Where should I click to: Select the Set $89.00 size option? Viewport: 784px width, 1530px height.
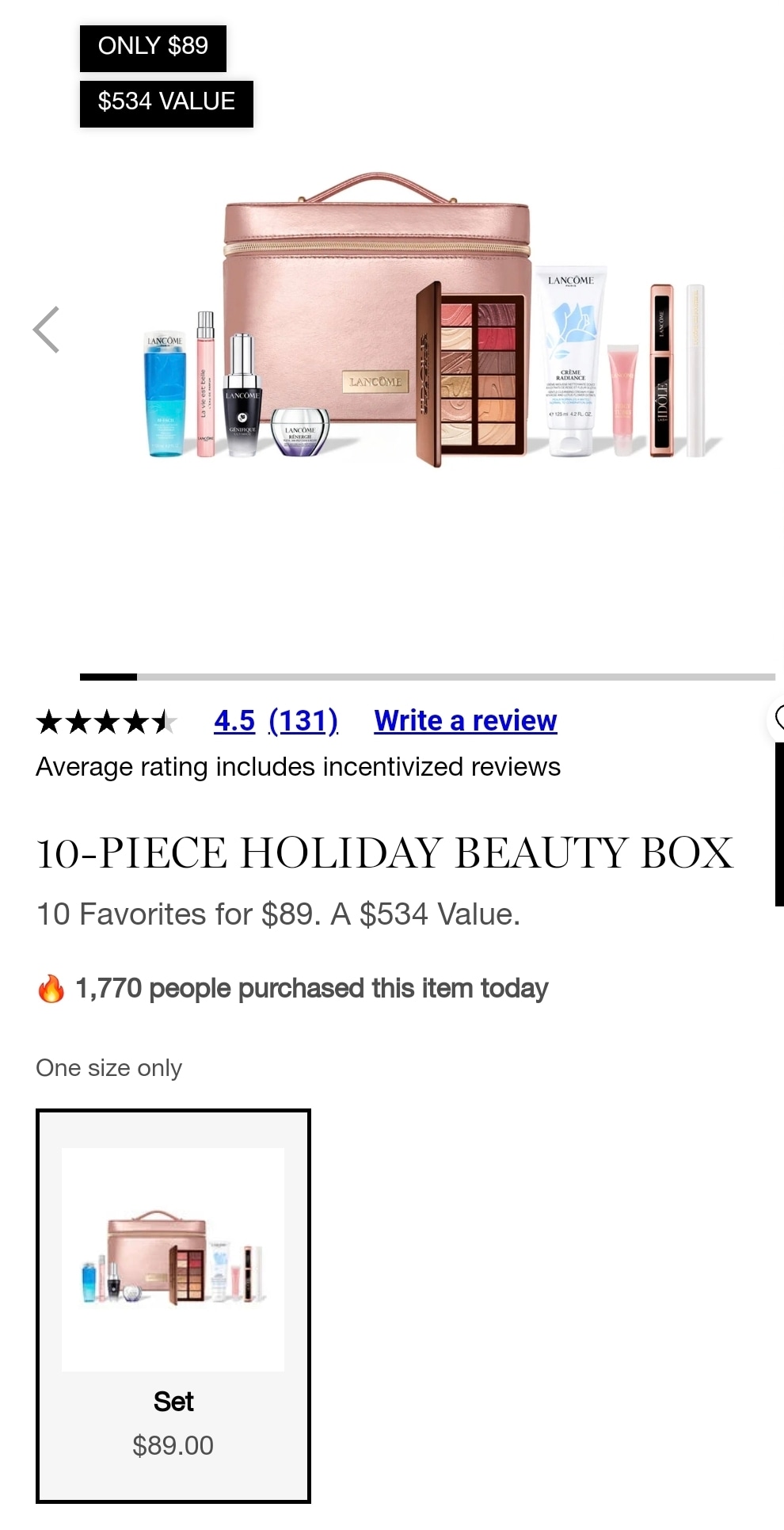(173, 1306)
